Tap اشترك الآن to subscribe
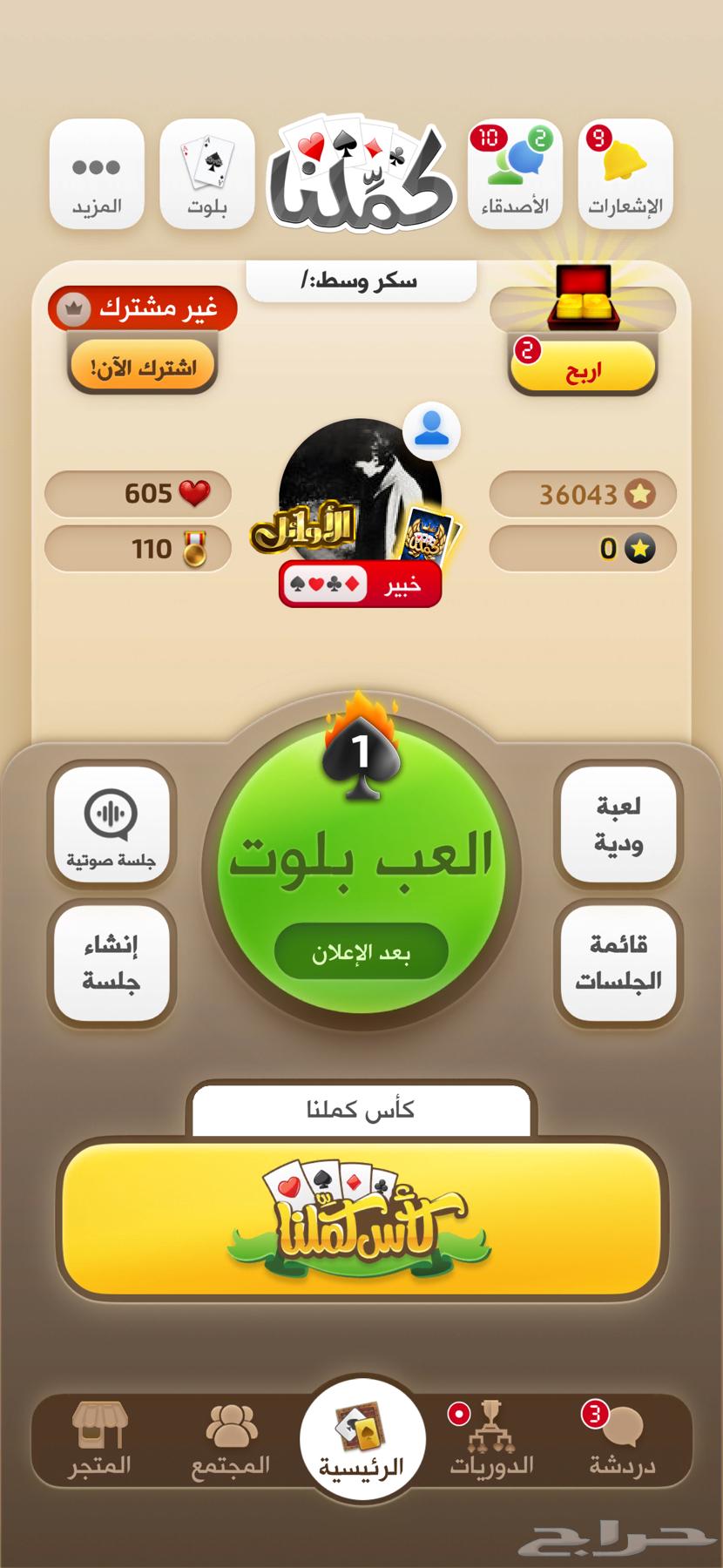The height and width of the screenshot is (1568, 723). (x=143, y=367)
